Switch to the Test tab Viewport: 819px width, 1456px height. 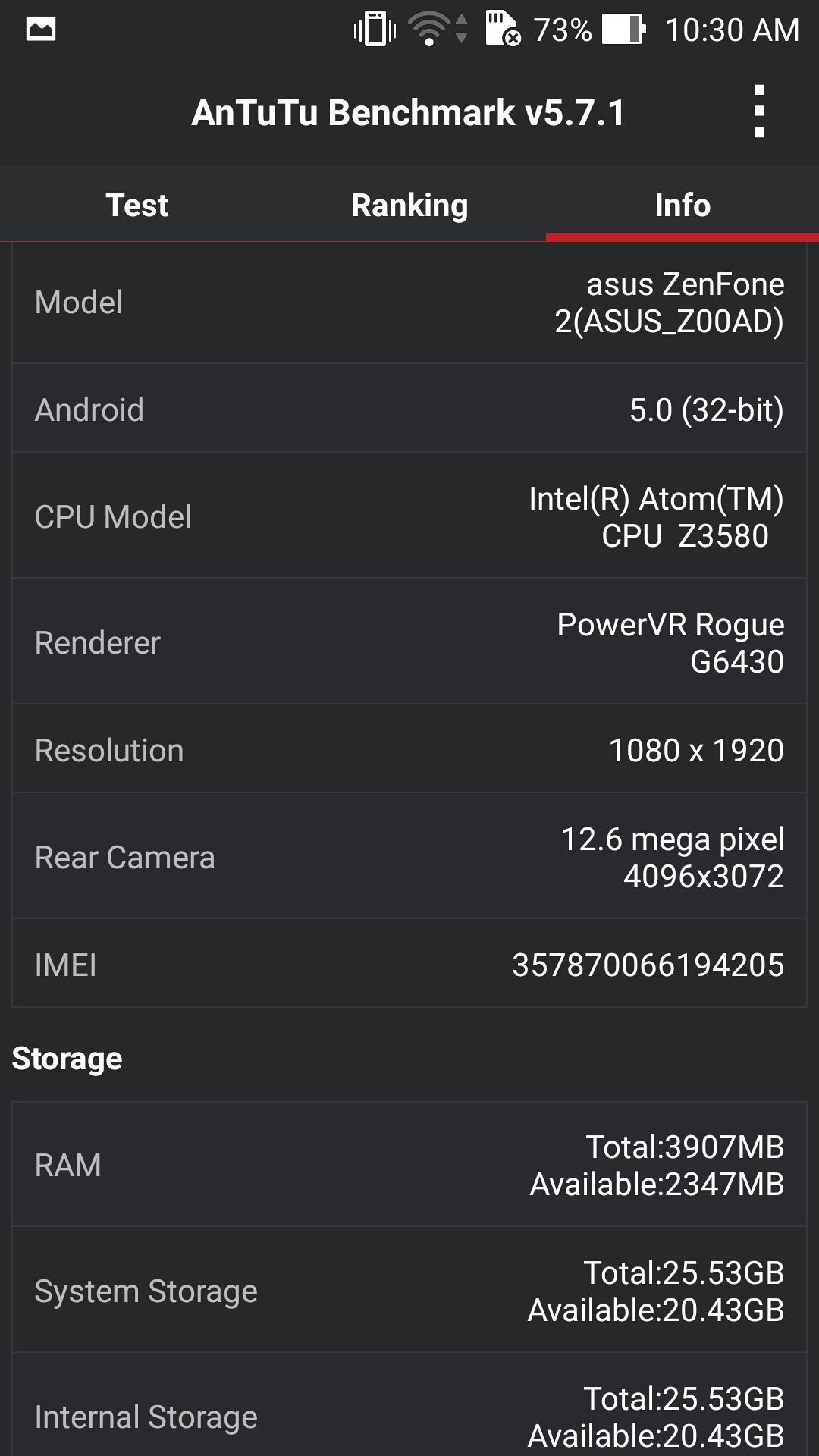[x=136, y=205]
